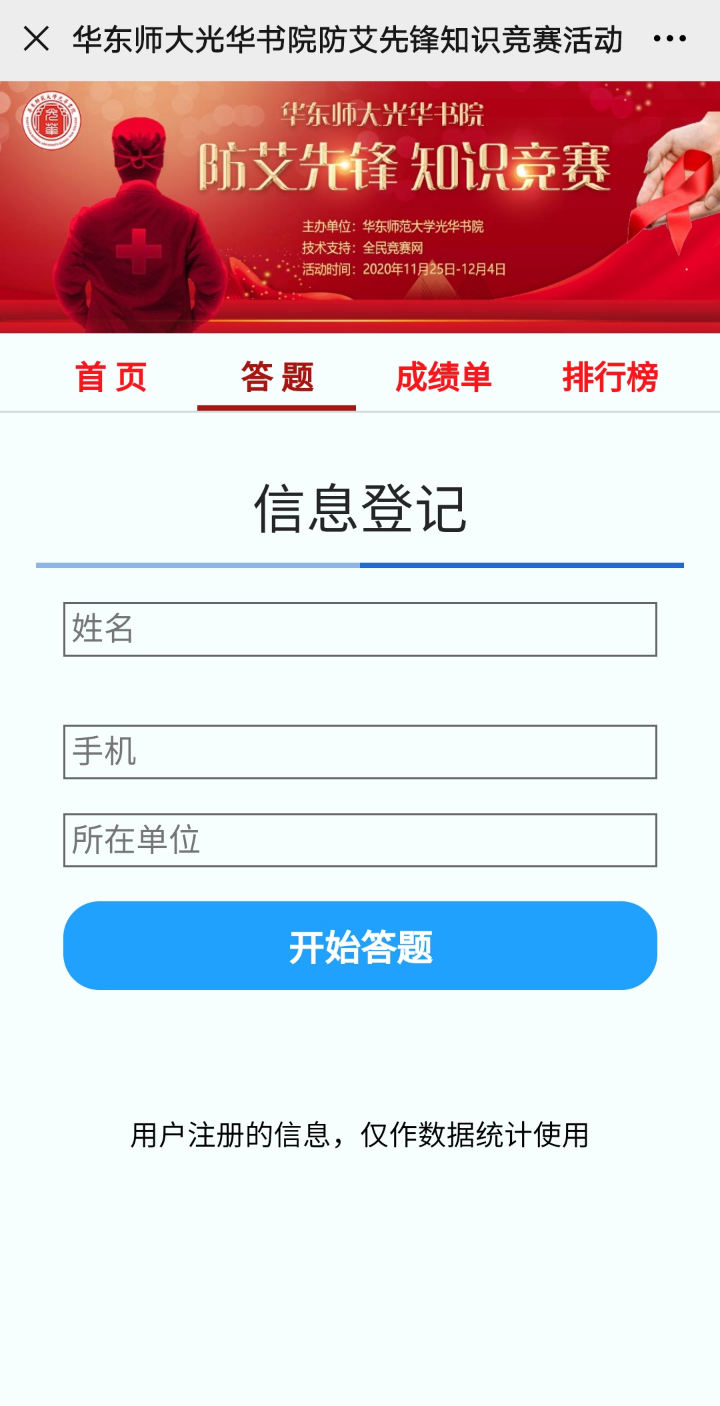View the 排行榜 tab
Image resolution: width=720 pixels, height=1406 pixels.
pos(610,377)
